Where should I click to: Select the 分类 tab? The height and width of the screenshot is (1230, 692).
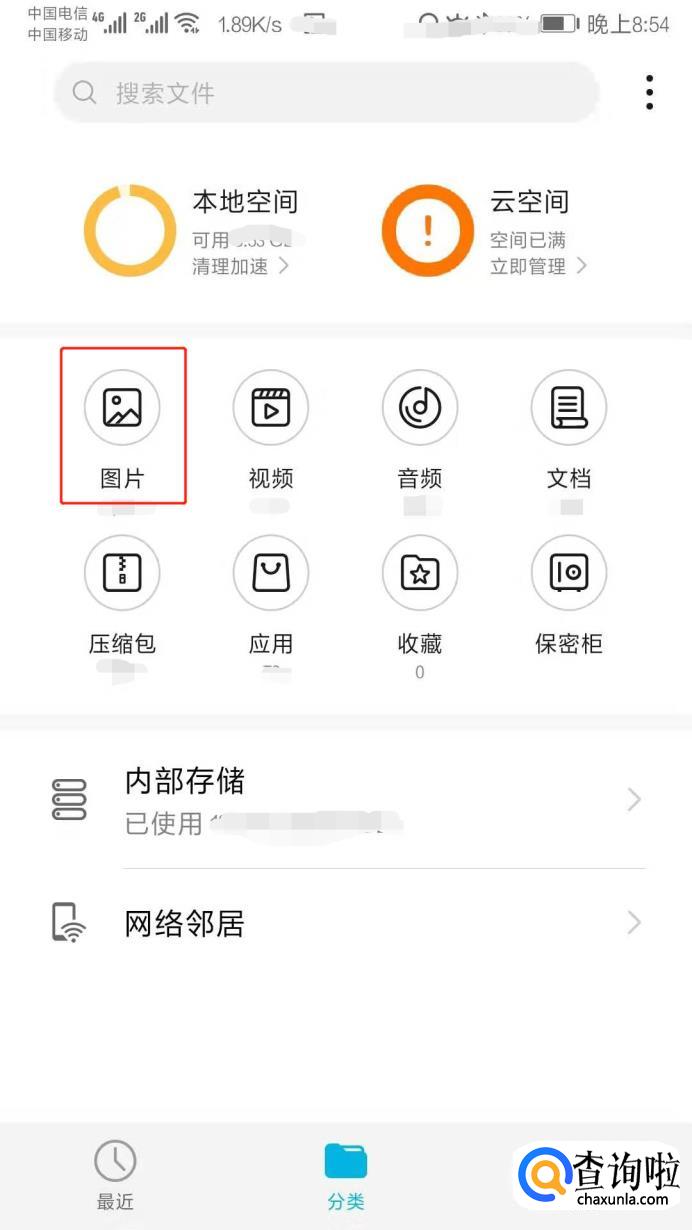pos(346,1176)
